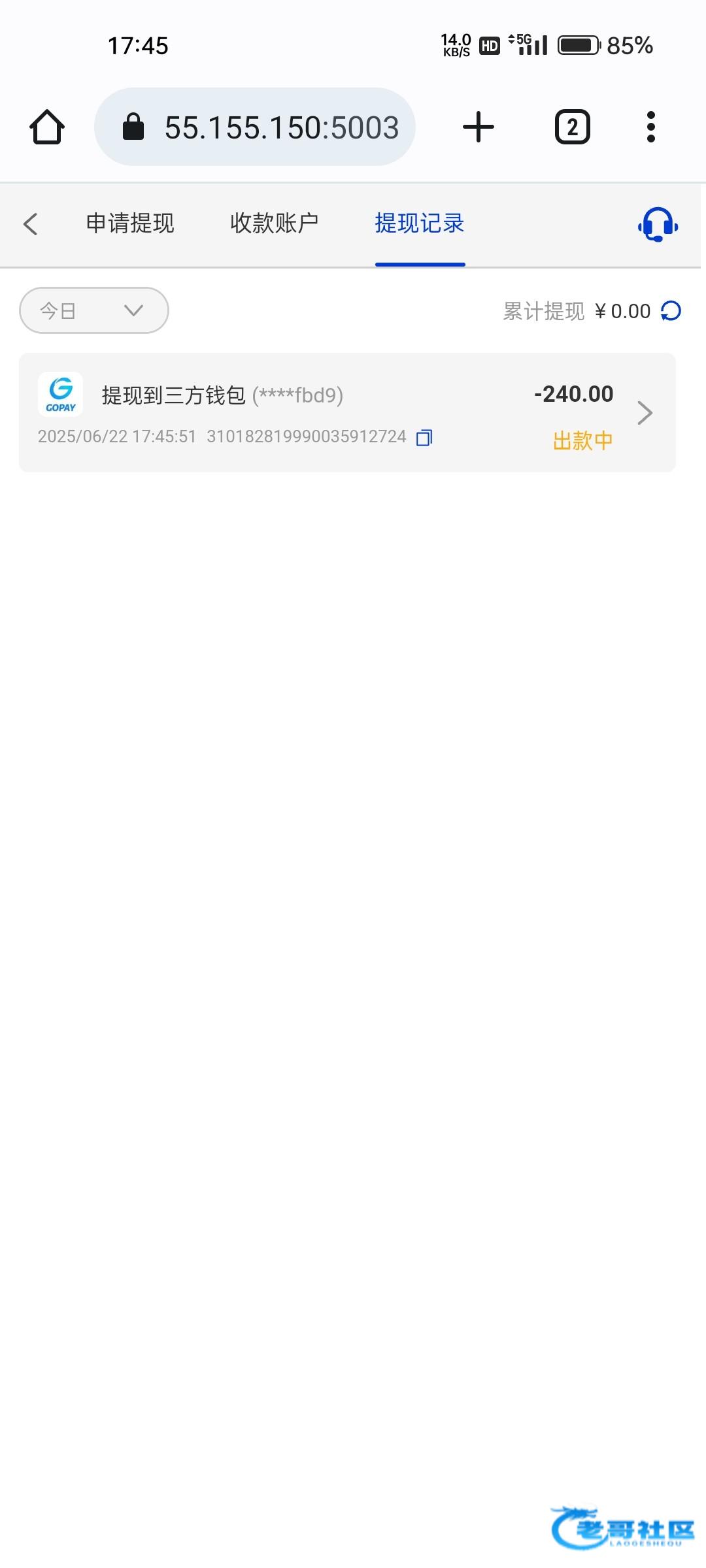
Task: Go back using the page's back arrow
Action: (x=31, y=223)
